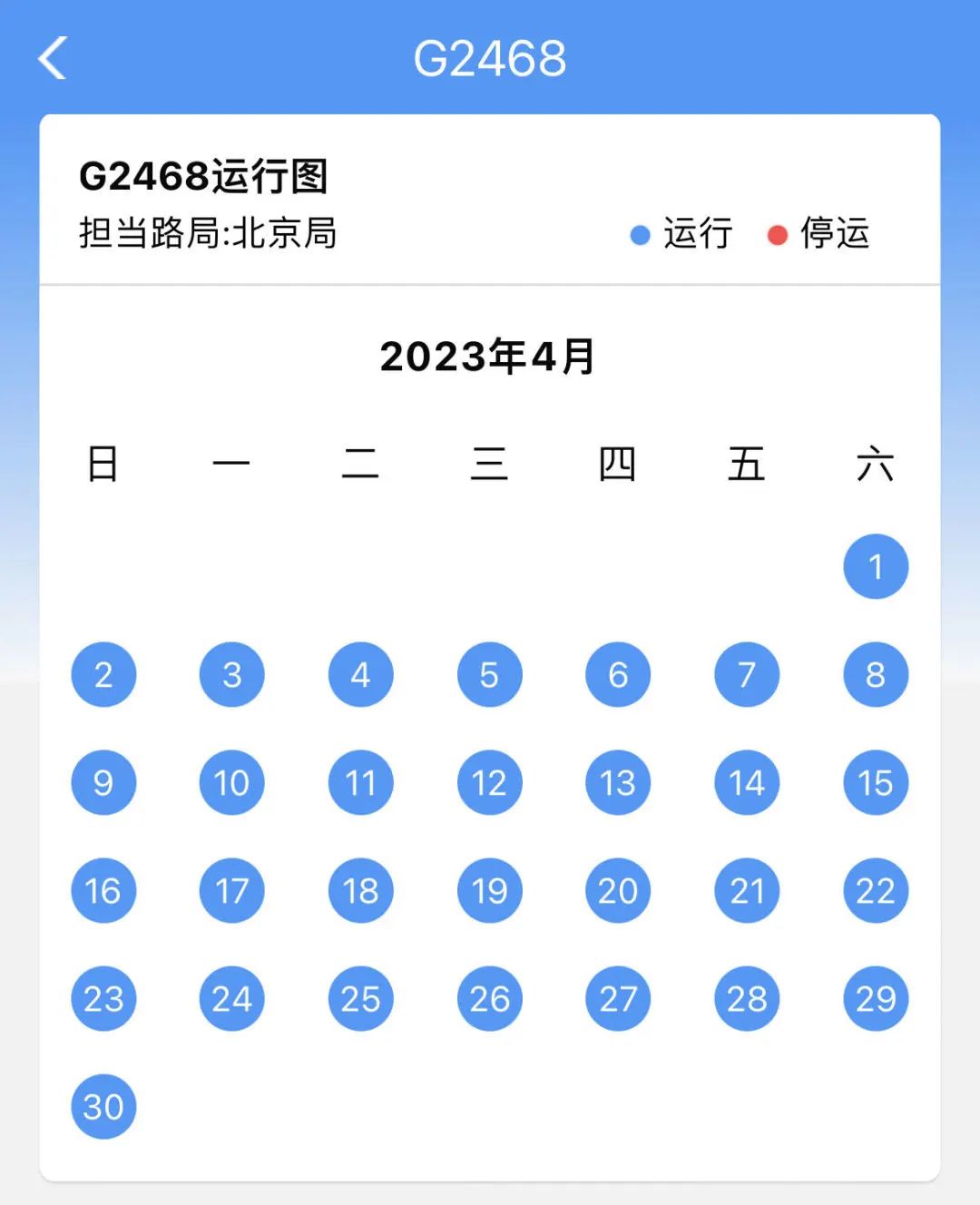Select April 22 on the calendar
Image resolution: width=980 pixels, height=1205 pixels.
[x=875, y=891]
